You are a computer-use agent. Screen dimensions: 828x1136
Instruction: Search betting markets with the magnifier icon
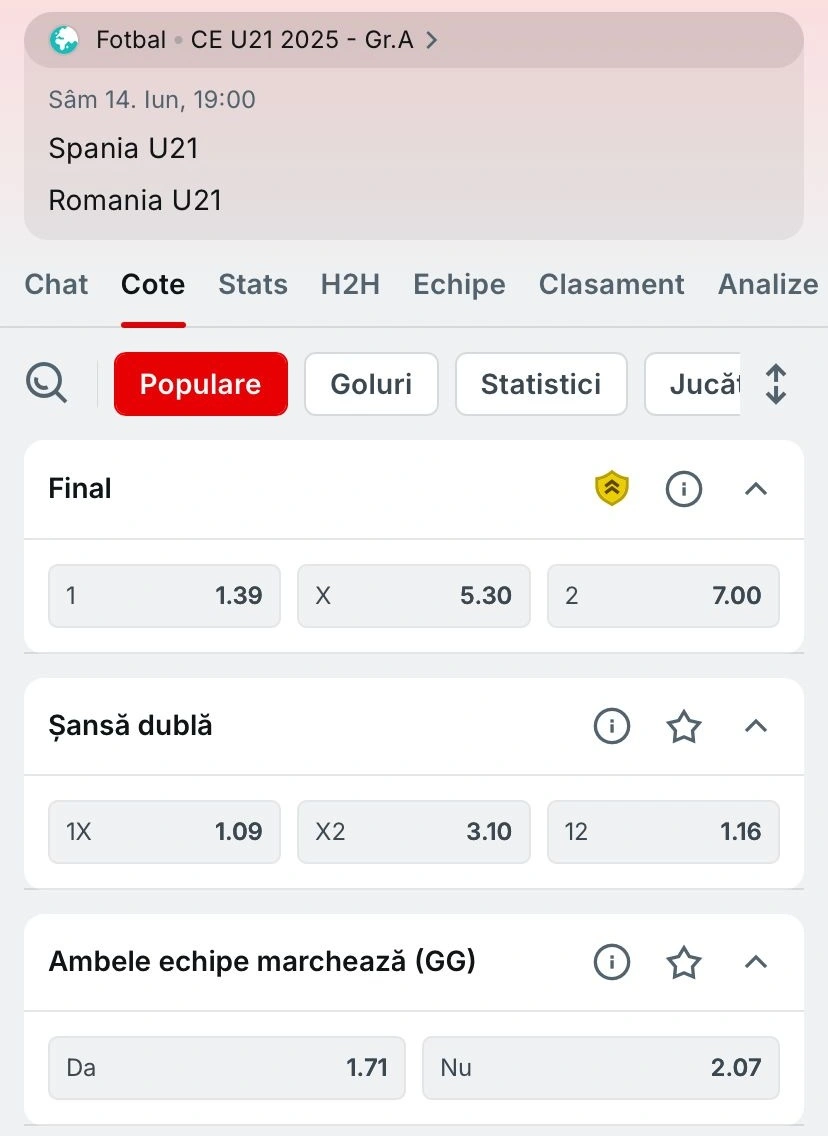pos(46,383)
